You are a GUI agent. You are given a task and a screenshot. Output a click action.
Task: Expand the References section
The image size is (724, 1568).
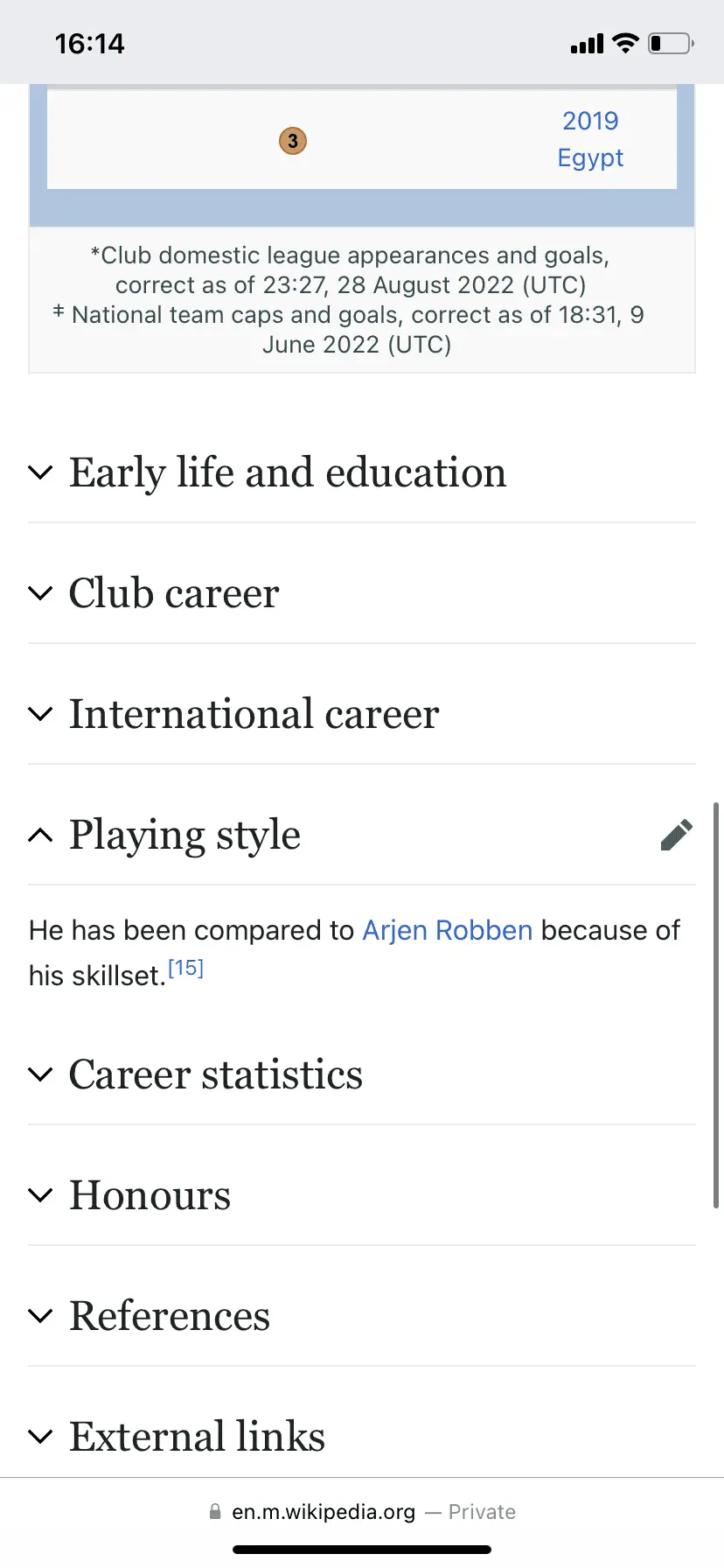click(x=170, y=1316)
